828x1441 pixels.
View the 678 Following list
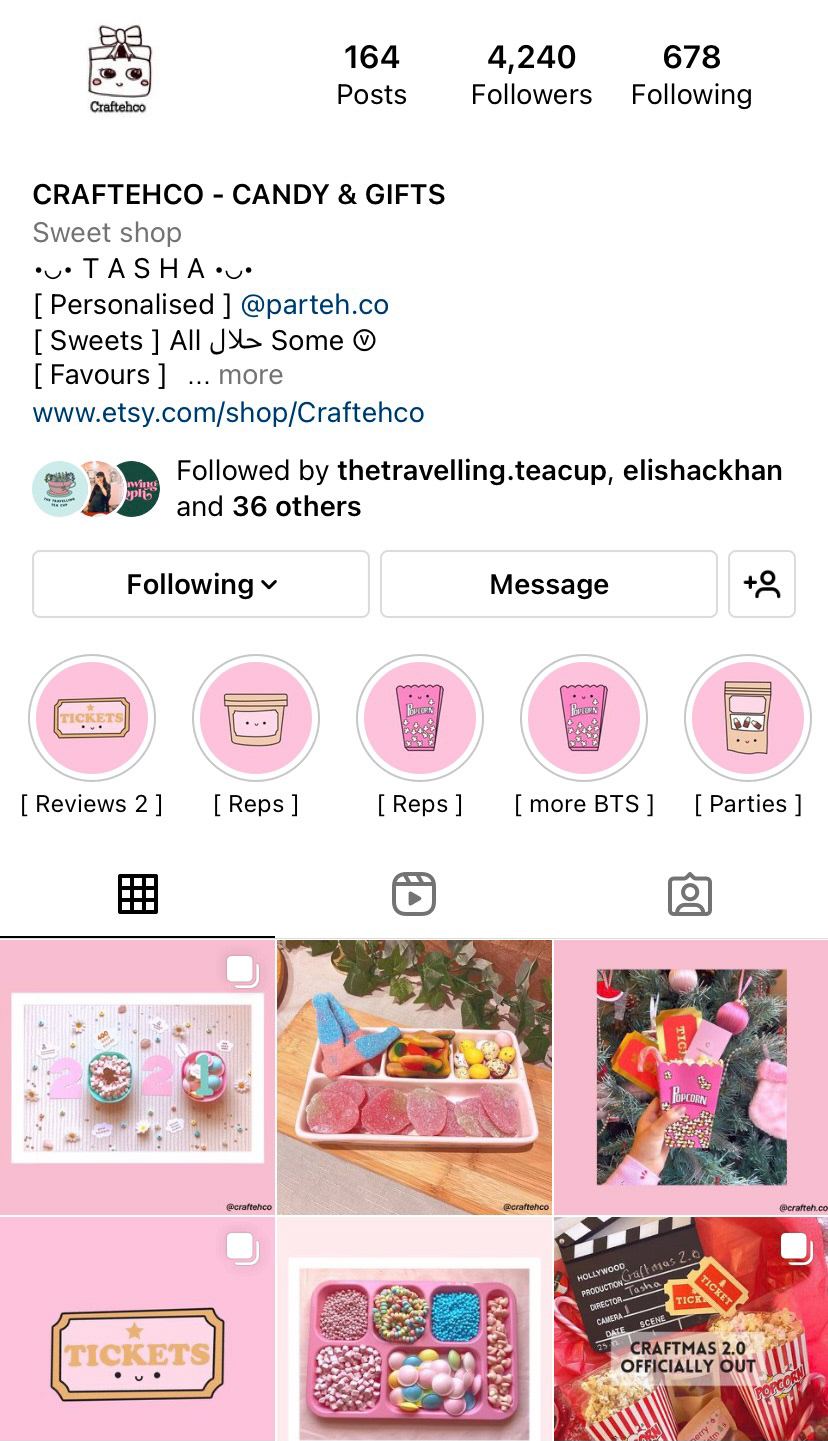[691, 75]
